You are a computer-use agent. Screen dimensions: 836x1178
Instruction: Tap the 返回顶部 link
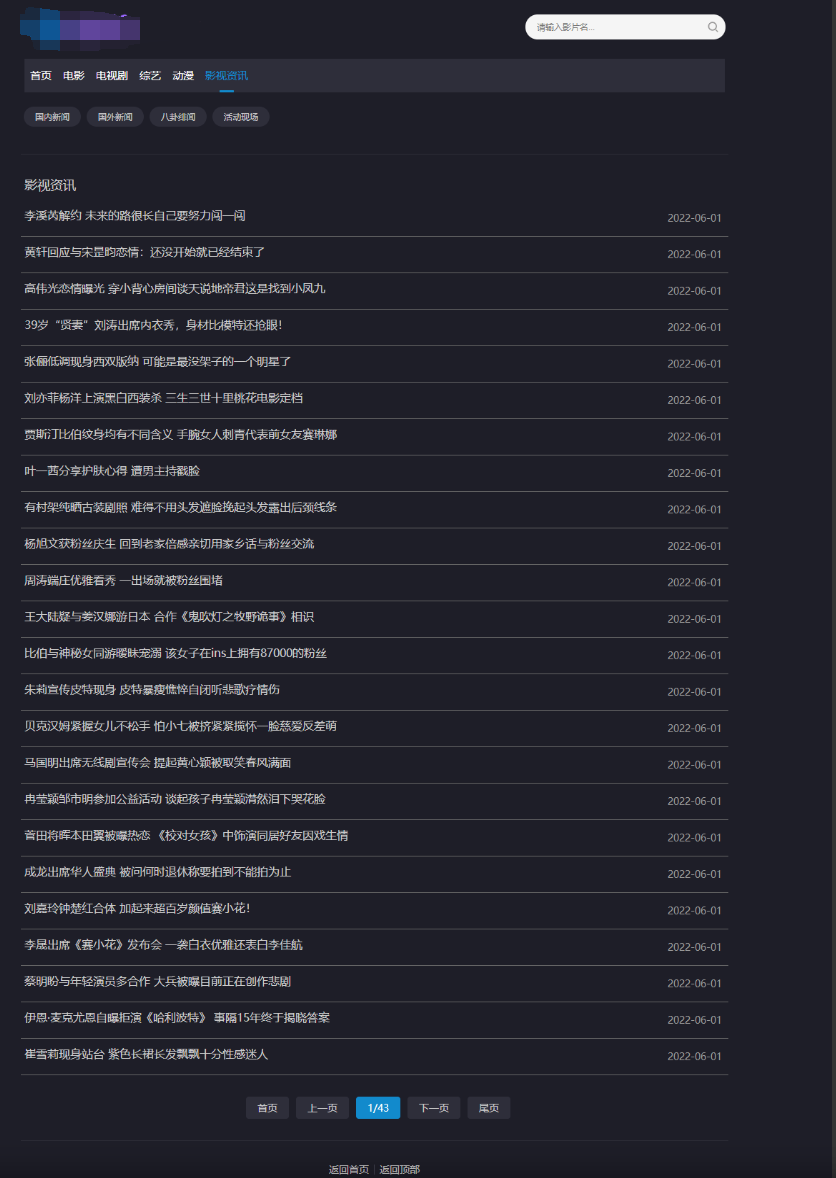[x=400, y=1169]
